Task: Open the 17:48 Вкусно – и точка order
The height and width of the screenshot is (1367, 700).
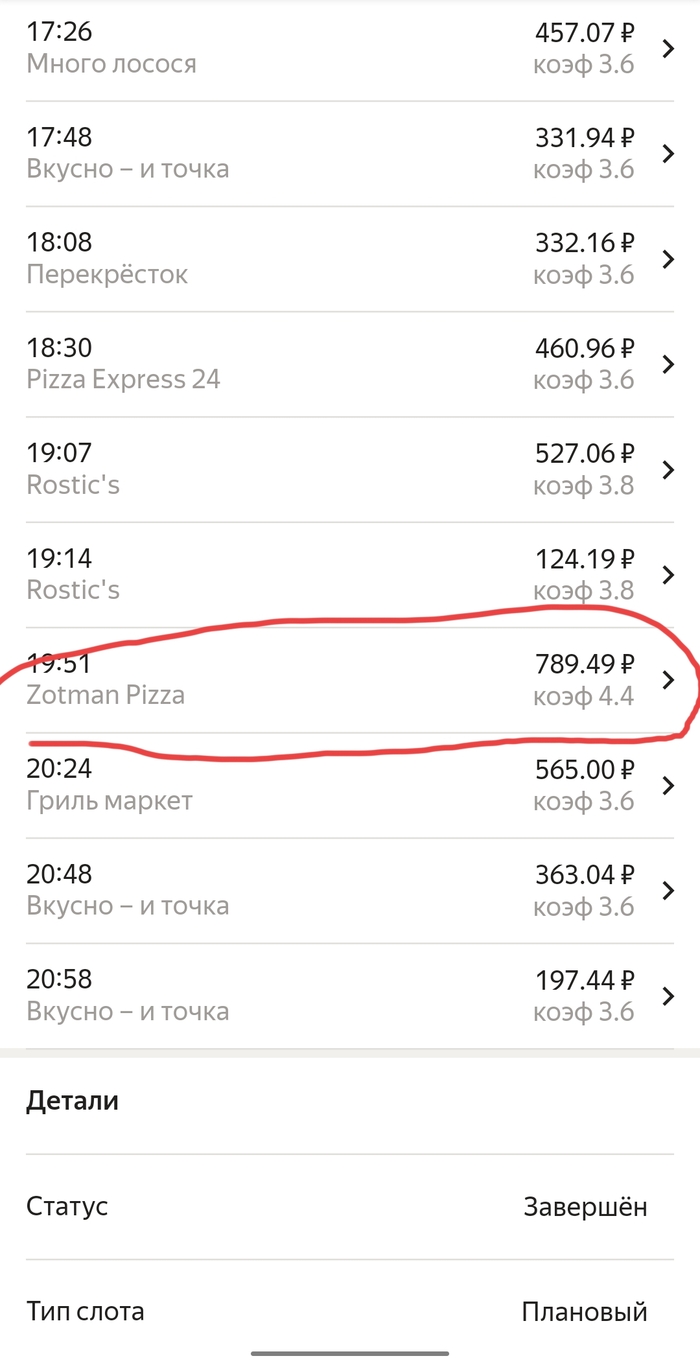Action: [350, 154]
